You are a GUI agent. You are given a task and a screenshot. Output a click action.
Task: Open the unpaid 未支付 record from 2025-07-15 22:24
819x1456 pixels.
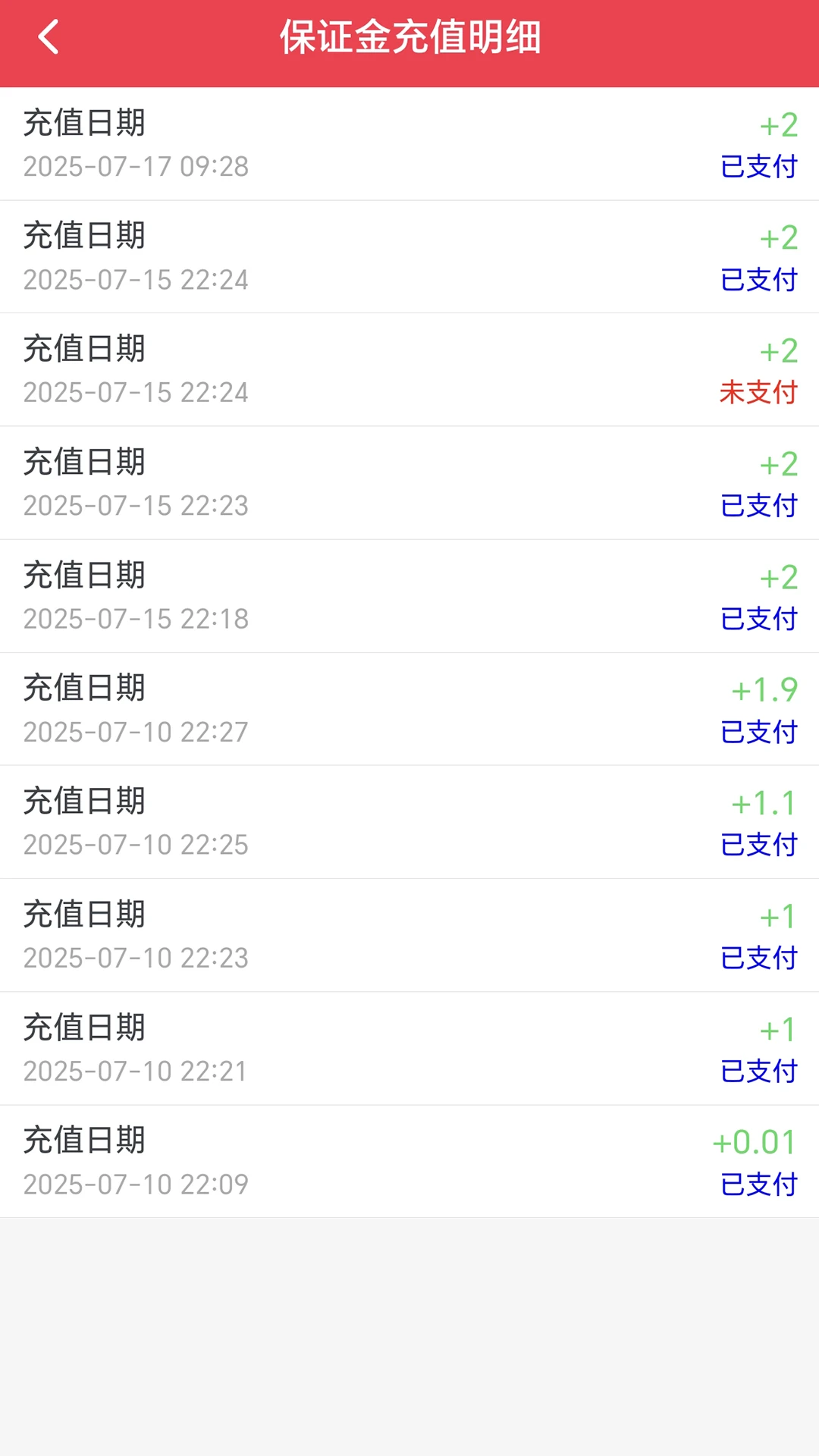[x=409, y=369]
